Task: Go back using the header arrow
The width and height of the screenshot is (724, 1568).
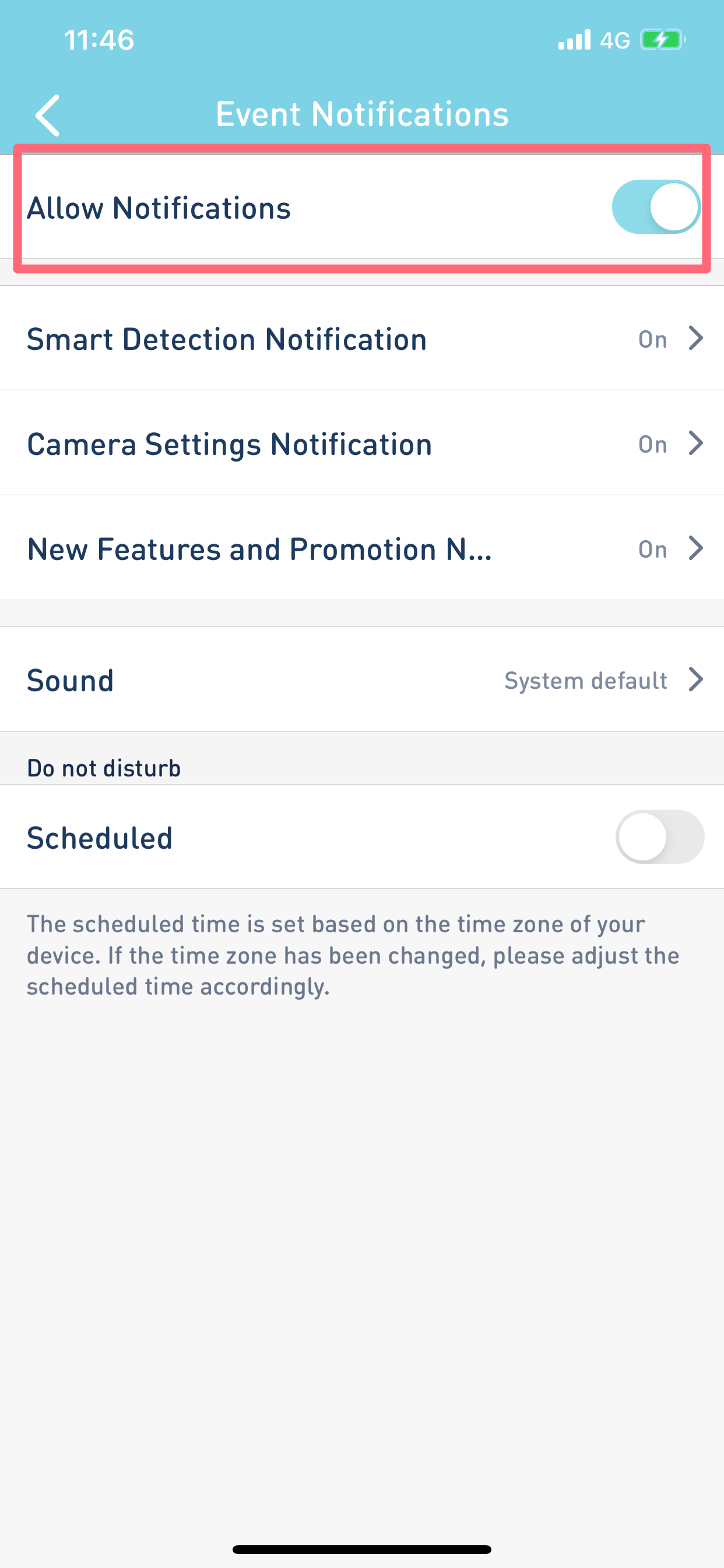Action: tap(47, 115)
